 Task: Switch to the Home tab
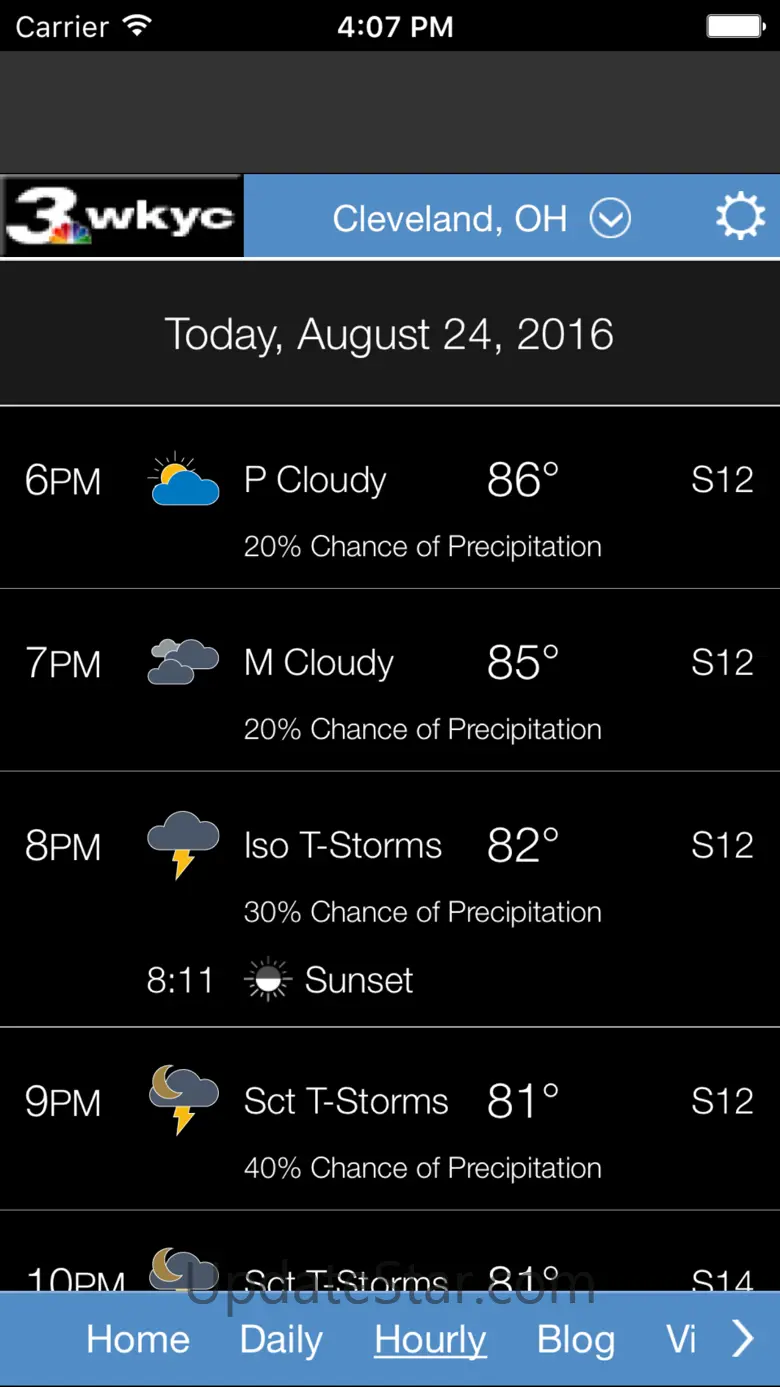point(138,1340)
